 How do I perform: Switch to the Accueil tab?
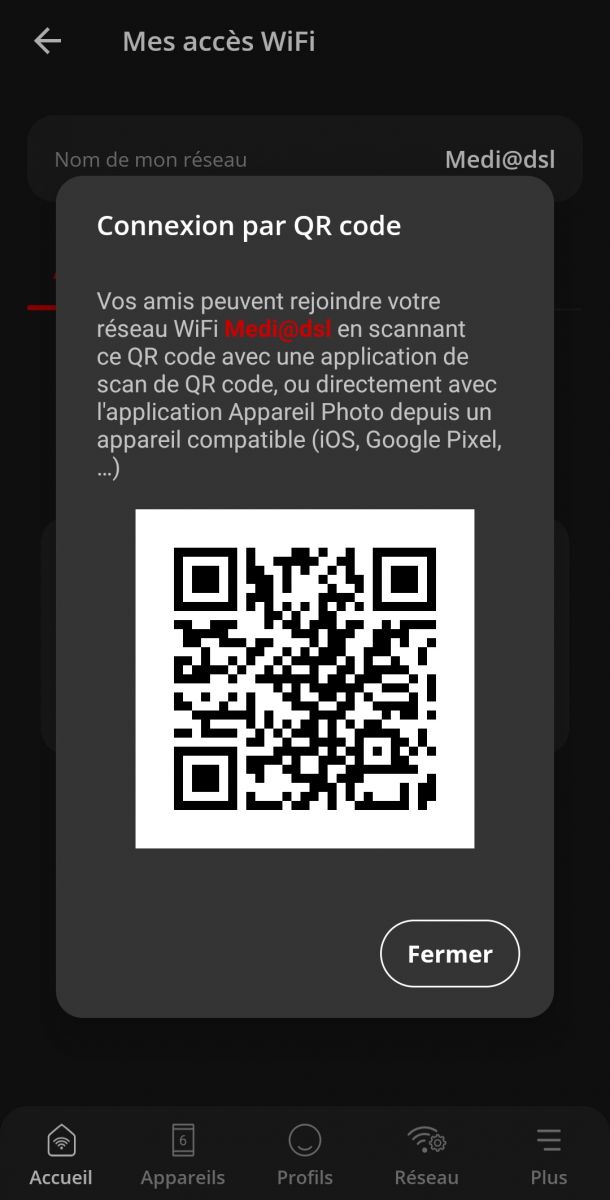pyautogui.click(x=61, y=1155)
